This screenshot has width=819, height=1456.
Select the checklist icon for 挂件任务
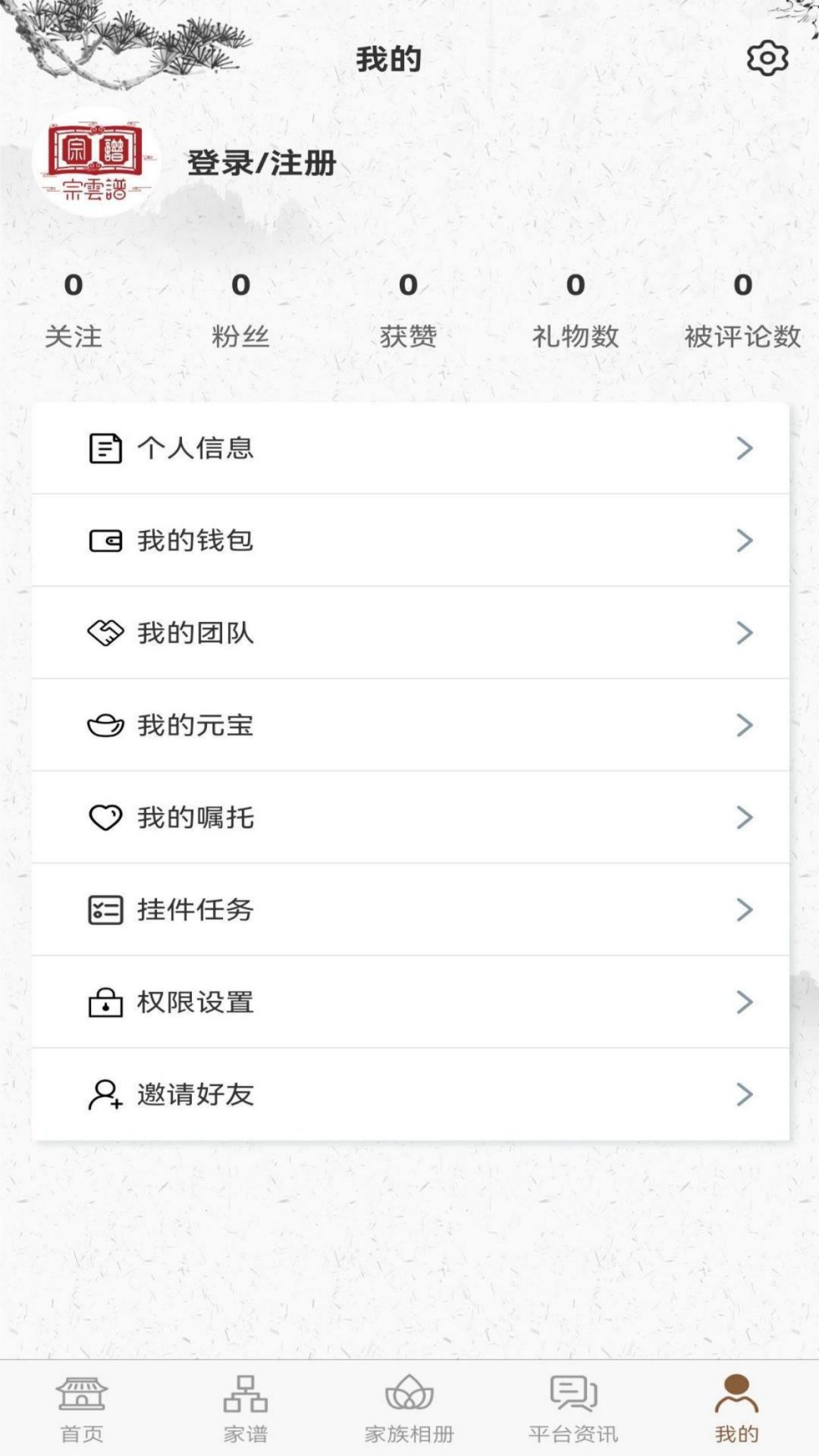pos(106,911)
